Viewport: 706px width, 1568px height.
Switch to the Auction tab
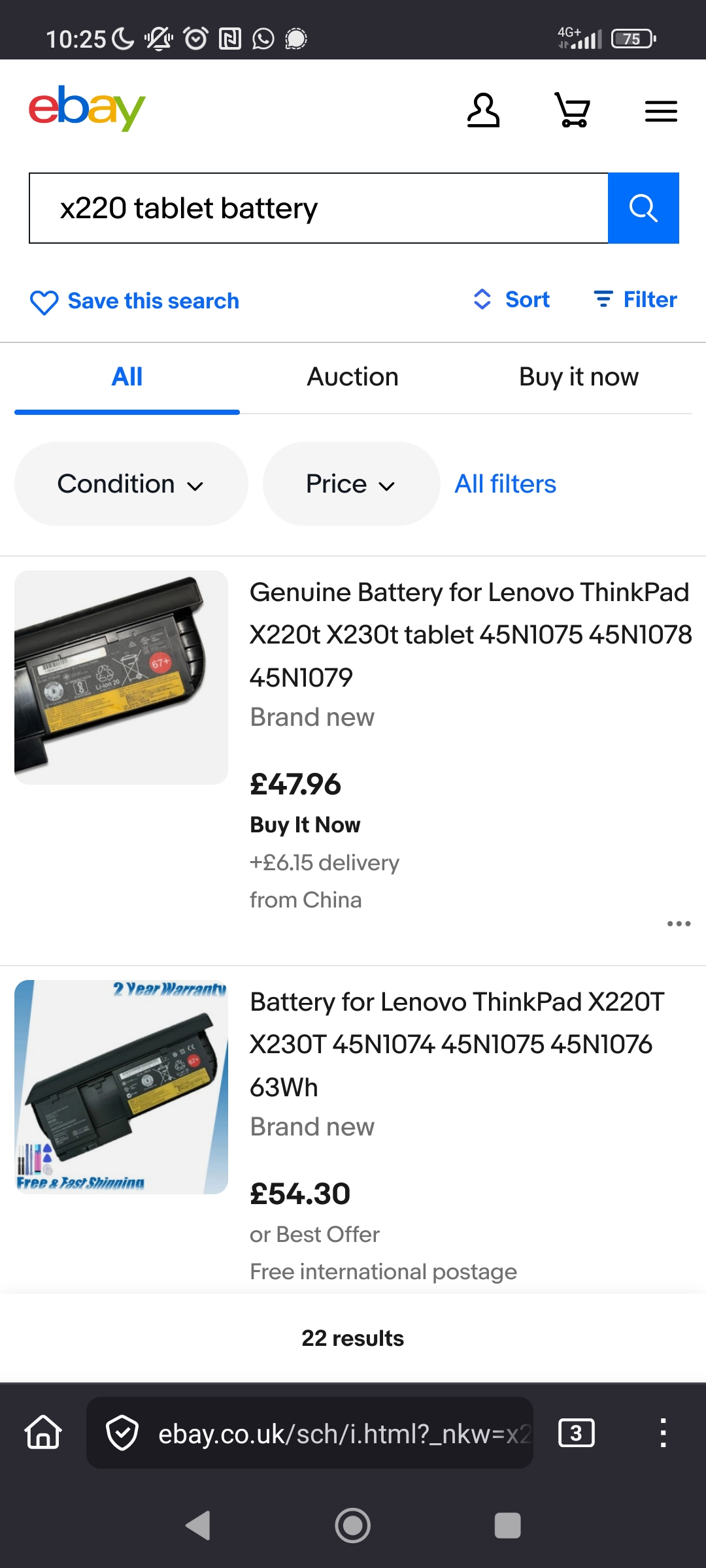click(x=352, y=377)
